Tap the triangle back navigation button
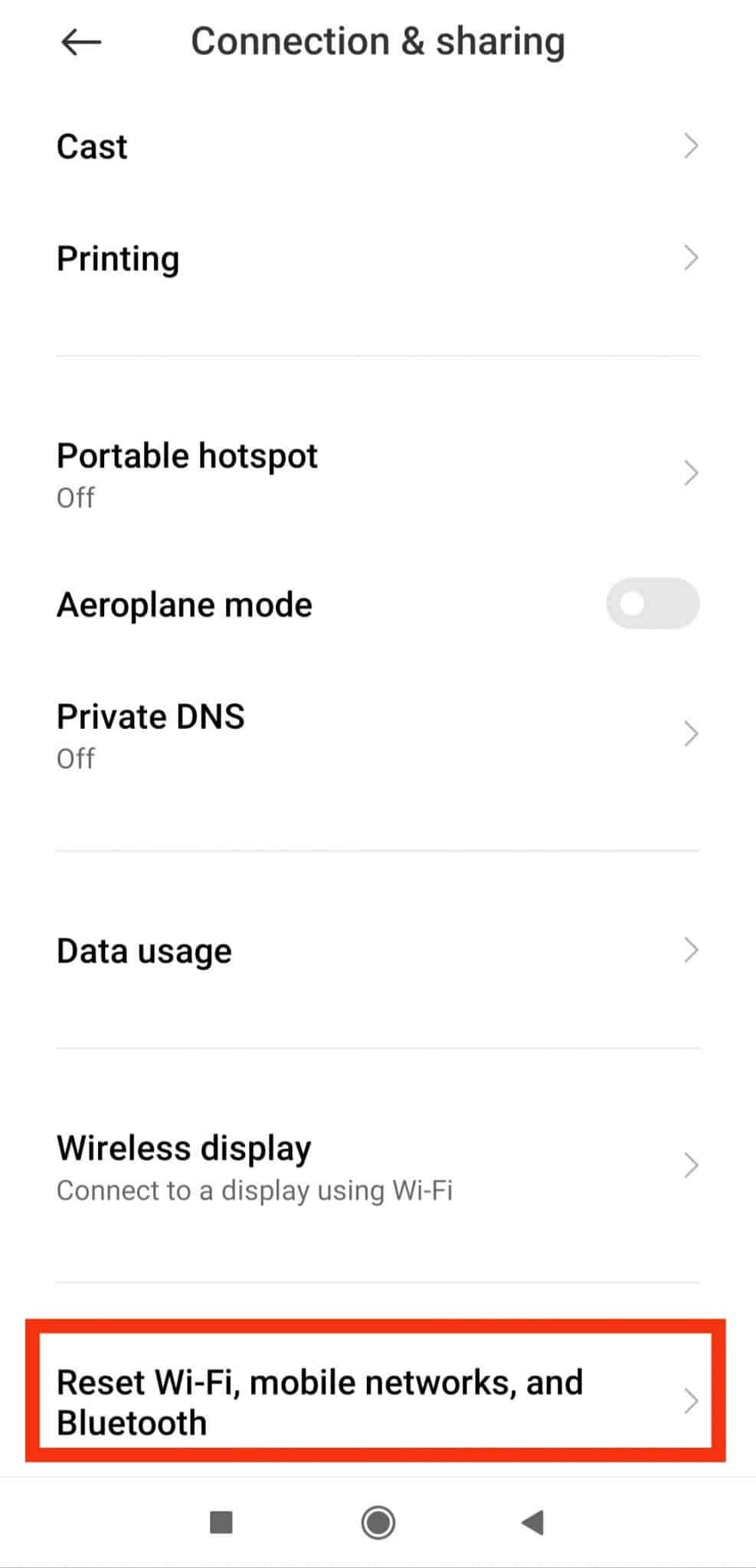The width and height of the screenshot is (756, 1568). click(x=534, y=1524)
